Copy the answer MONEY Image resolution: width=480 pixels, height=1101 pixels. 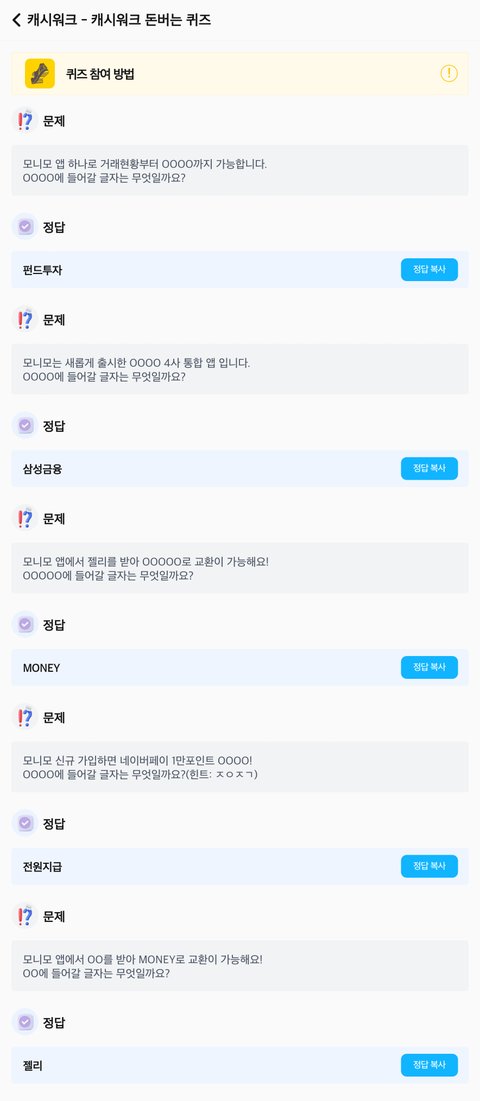click(429, 667)
